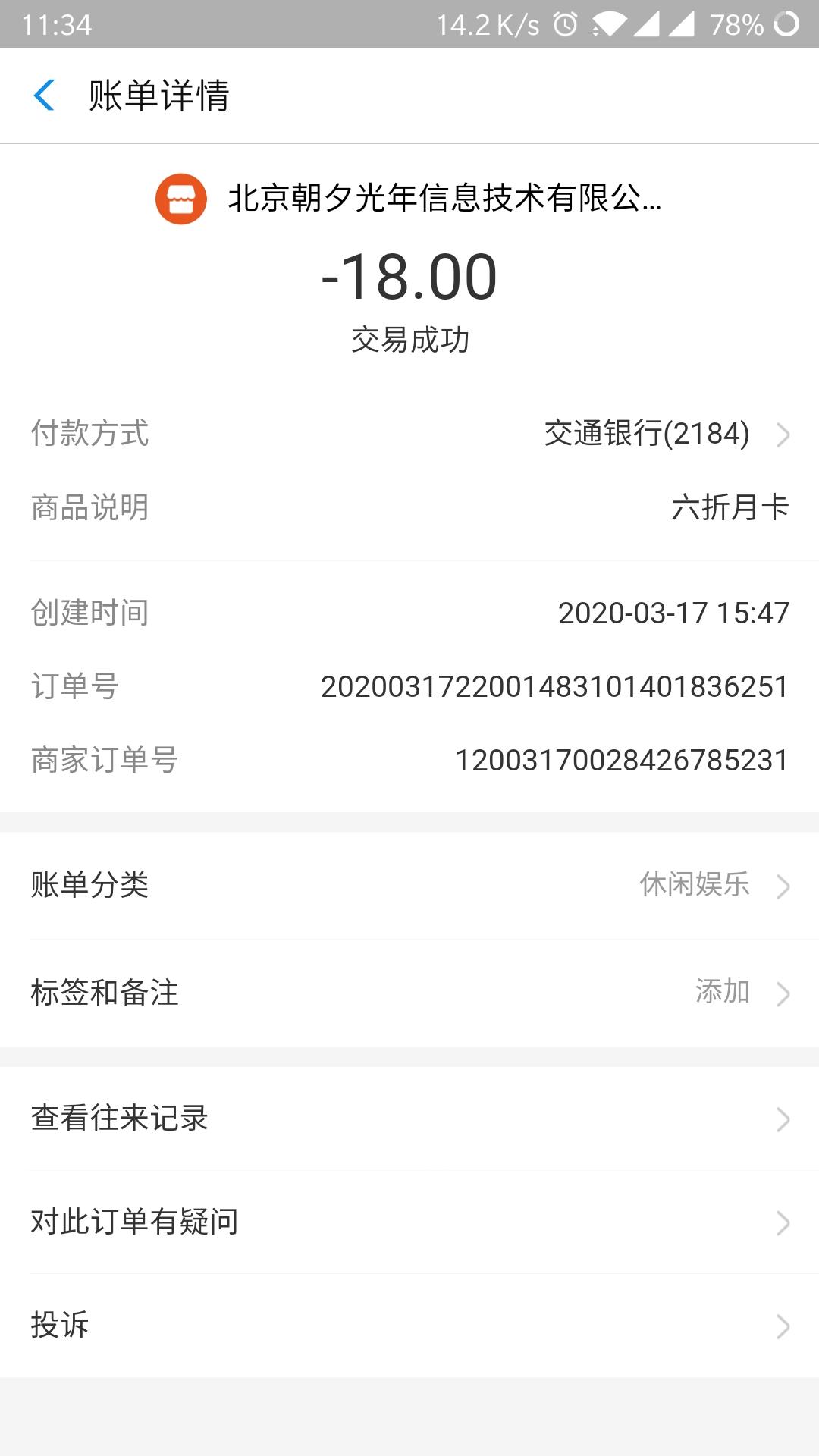This screenshot has width=819, height=1456.
Task: Click 投诉 to file a complaint
Action: tap(409, 1324)
